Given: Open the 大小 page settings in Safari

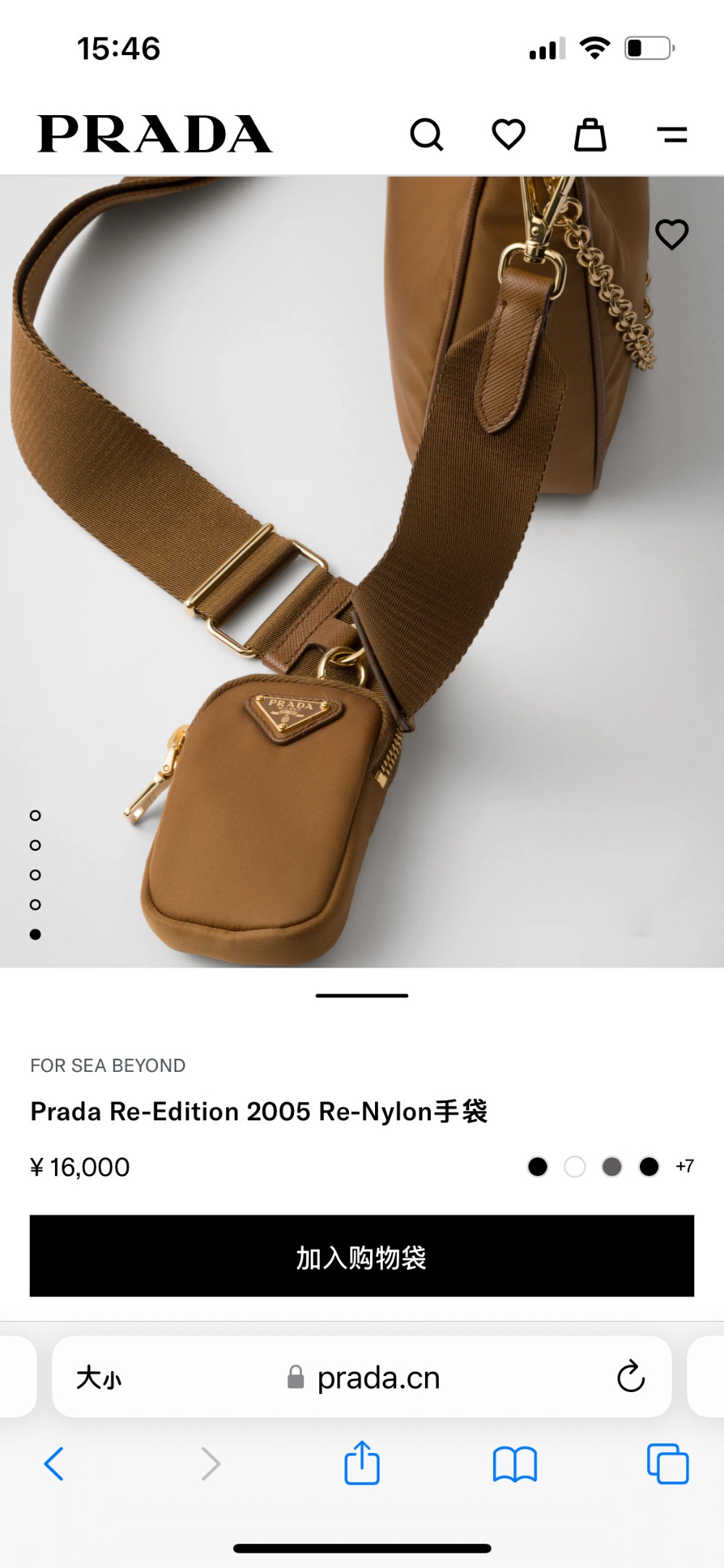Looking at the screenshot, I should pyautogui.click(x=99, y=1378).
